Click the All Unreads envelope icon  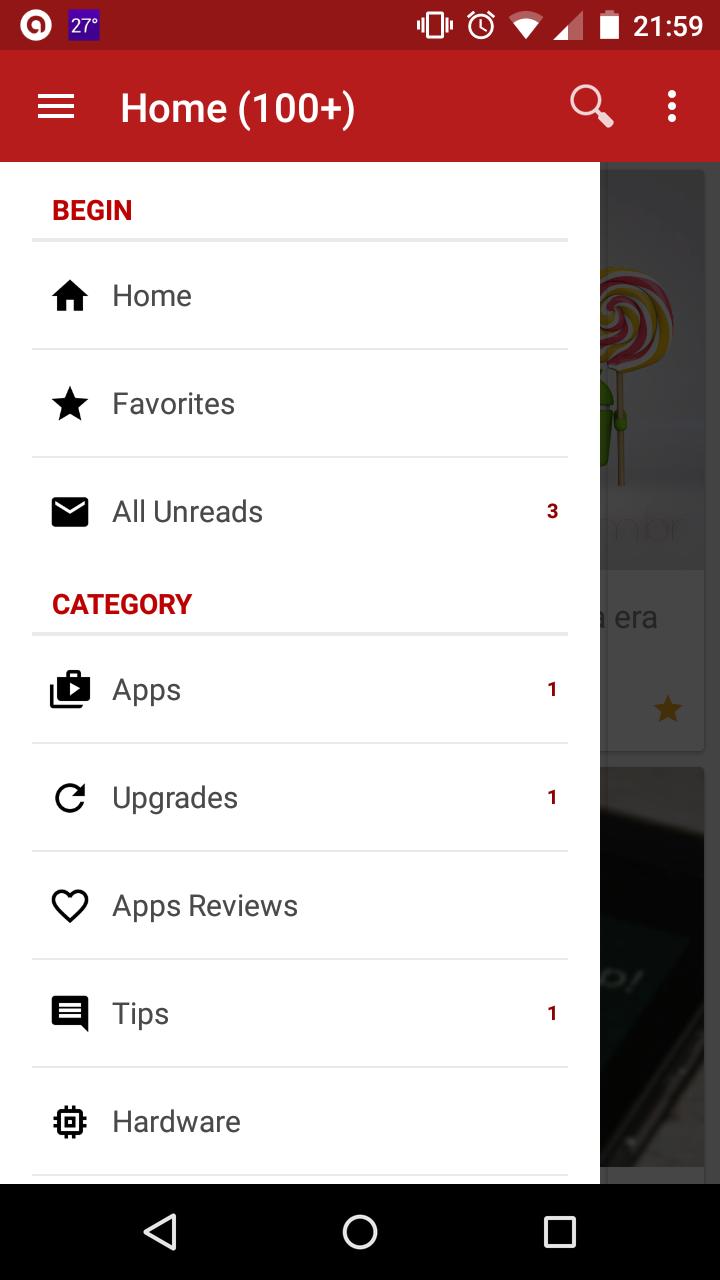tap(69, 511)
